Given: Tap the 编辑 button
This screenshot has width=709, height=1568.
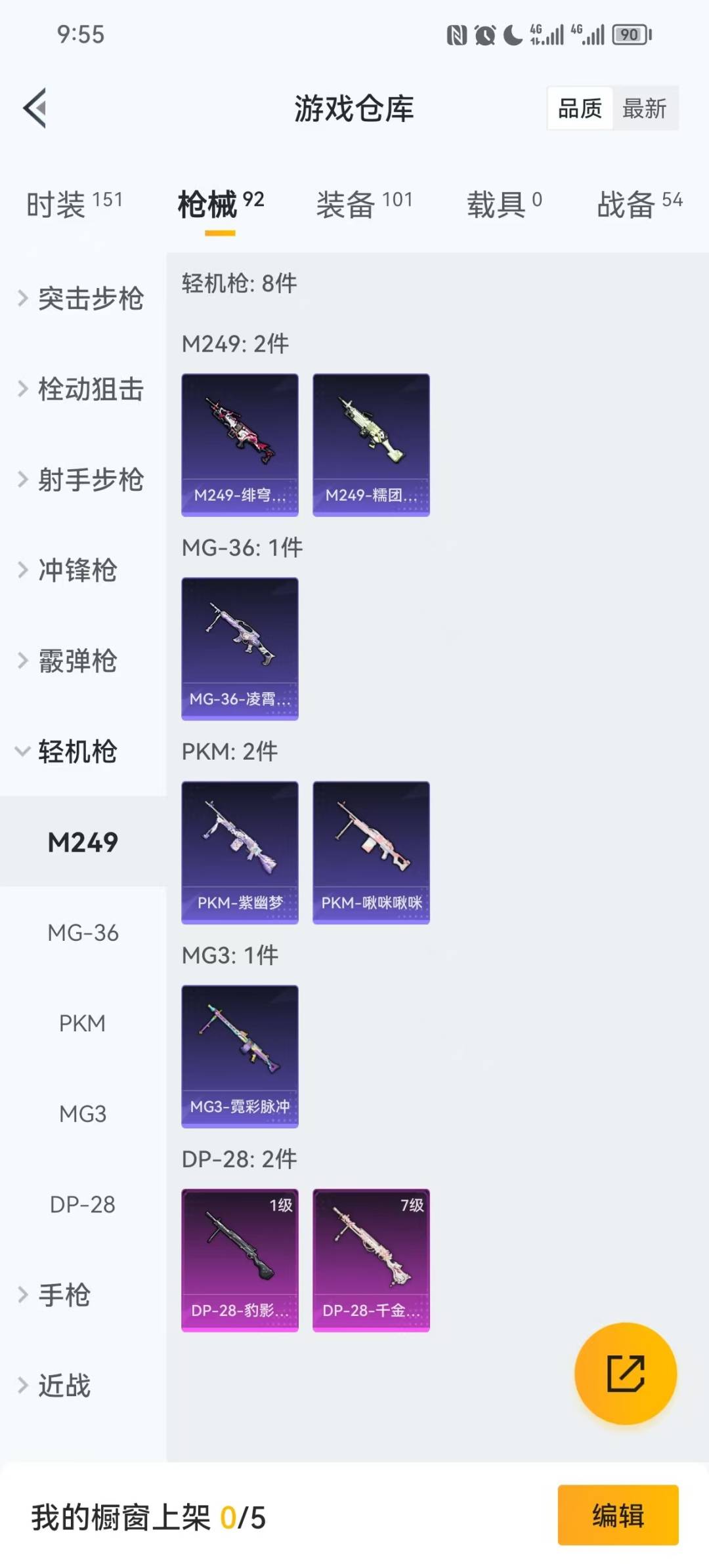Looking at the screenshot, I should click(618, 1516).
